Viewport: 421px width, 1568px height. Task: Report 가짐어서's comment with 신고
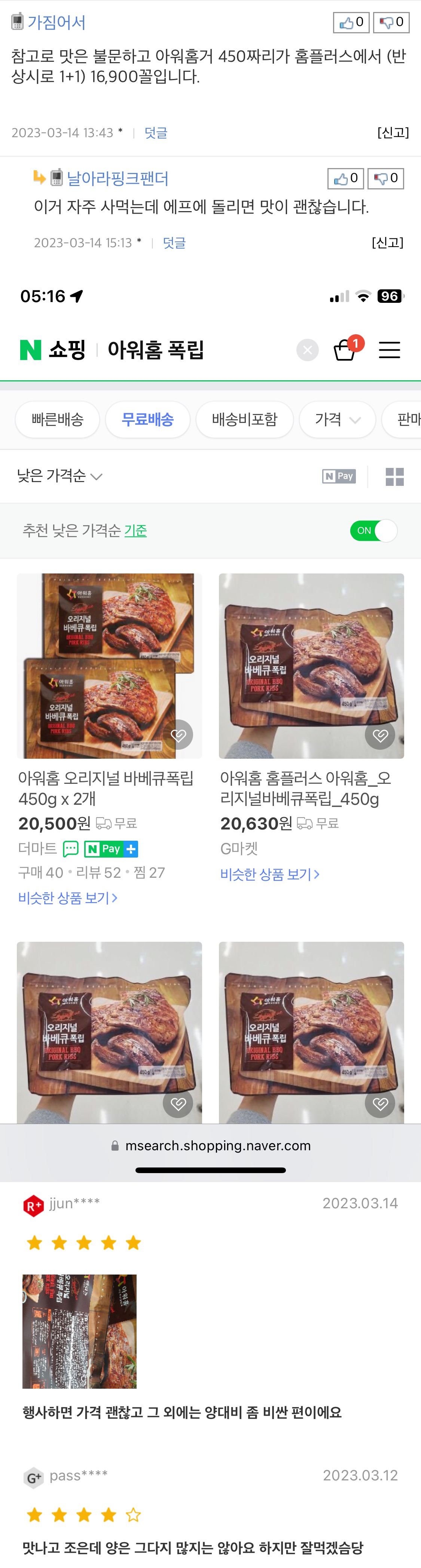(x=393, y=132)
